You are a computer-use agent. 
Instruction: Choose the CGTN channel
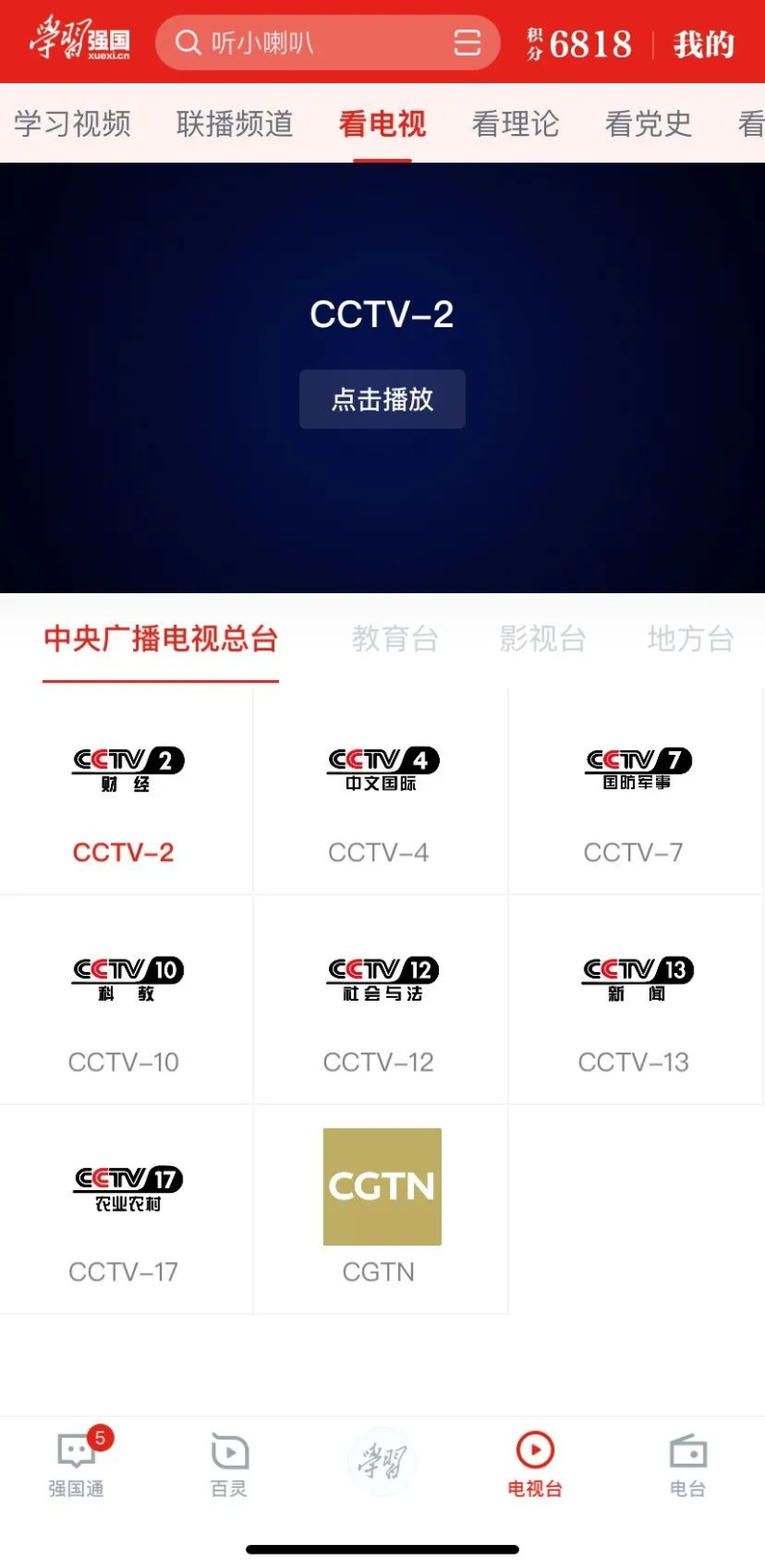[380, 1209]
